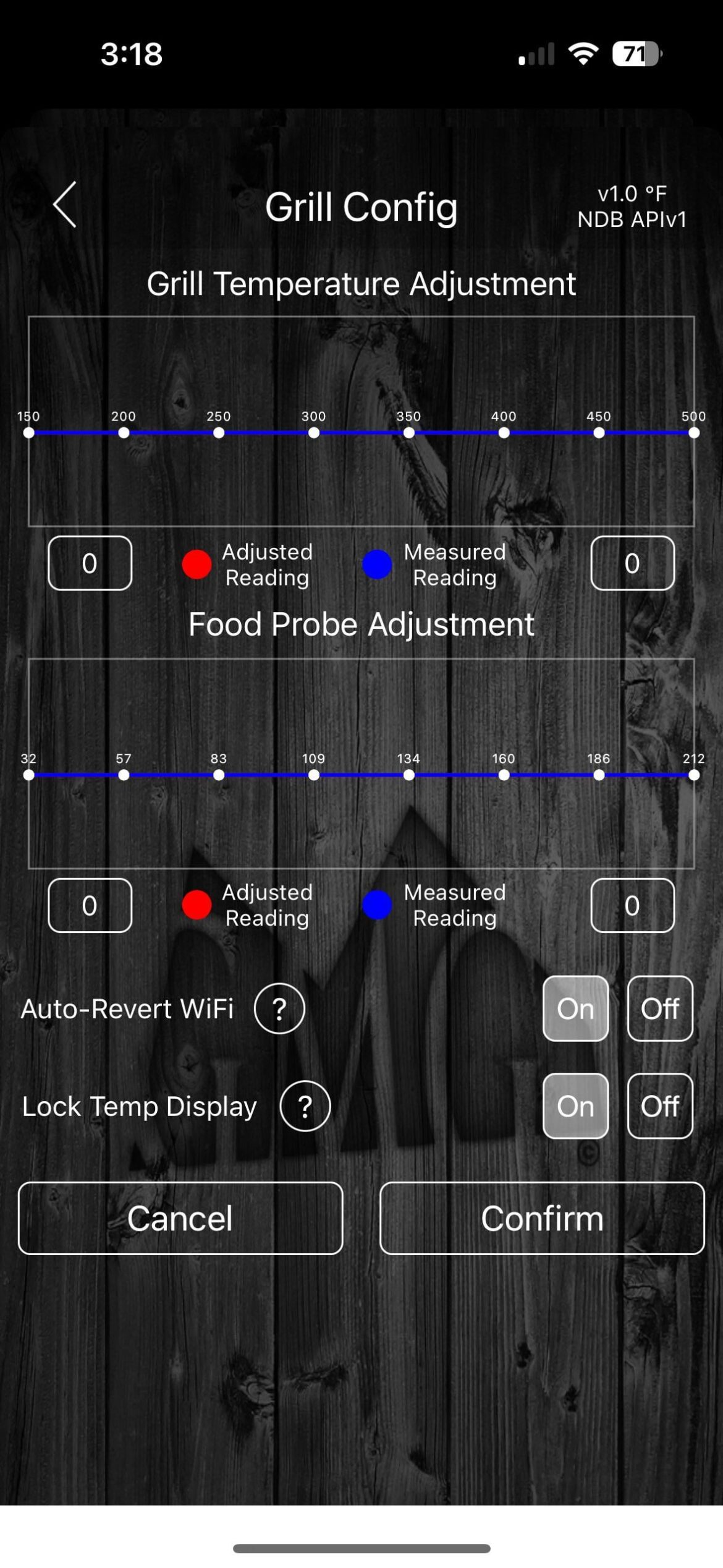Turn Lock Temp Display On
This screenshot has height=1568, width=723.
(x=575, y=1106)
